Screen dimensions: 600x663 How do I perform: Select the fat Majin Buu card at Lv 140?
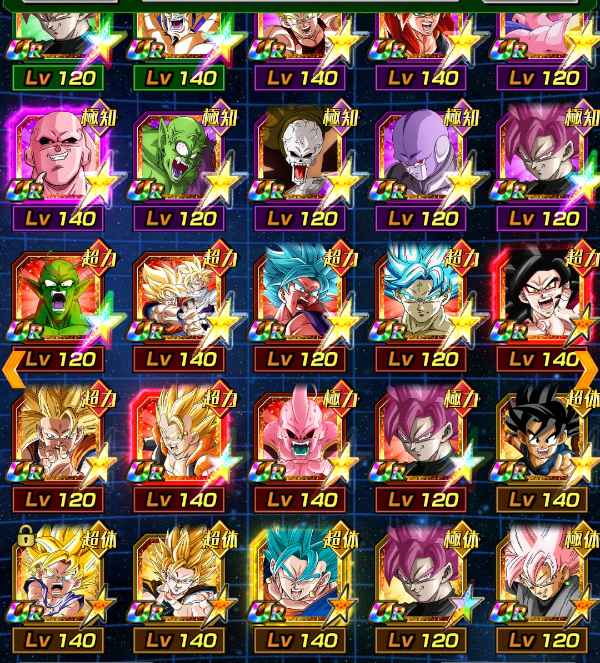(x=58, y=161)
